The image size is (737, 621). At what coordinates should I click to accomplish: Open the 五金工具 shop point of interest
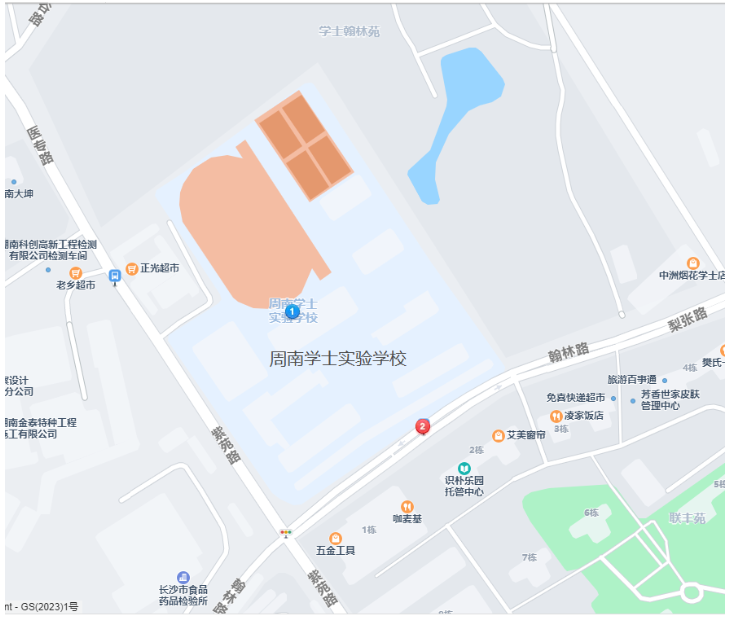click(335, 538)
